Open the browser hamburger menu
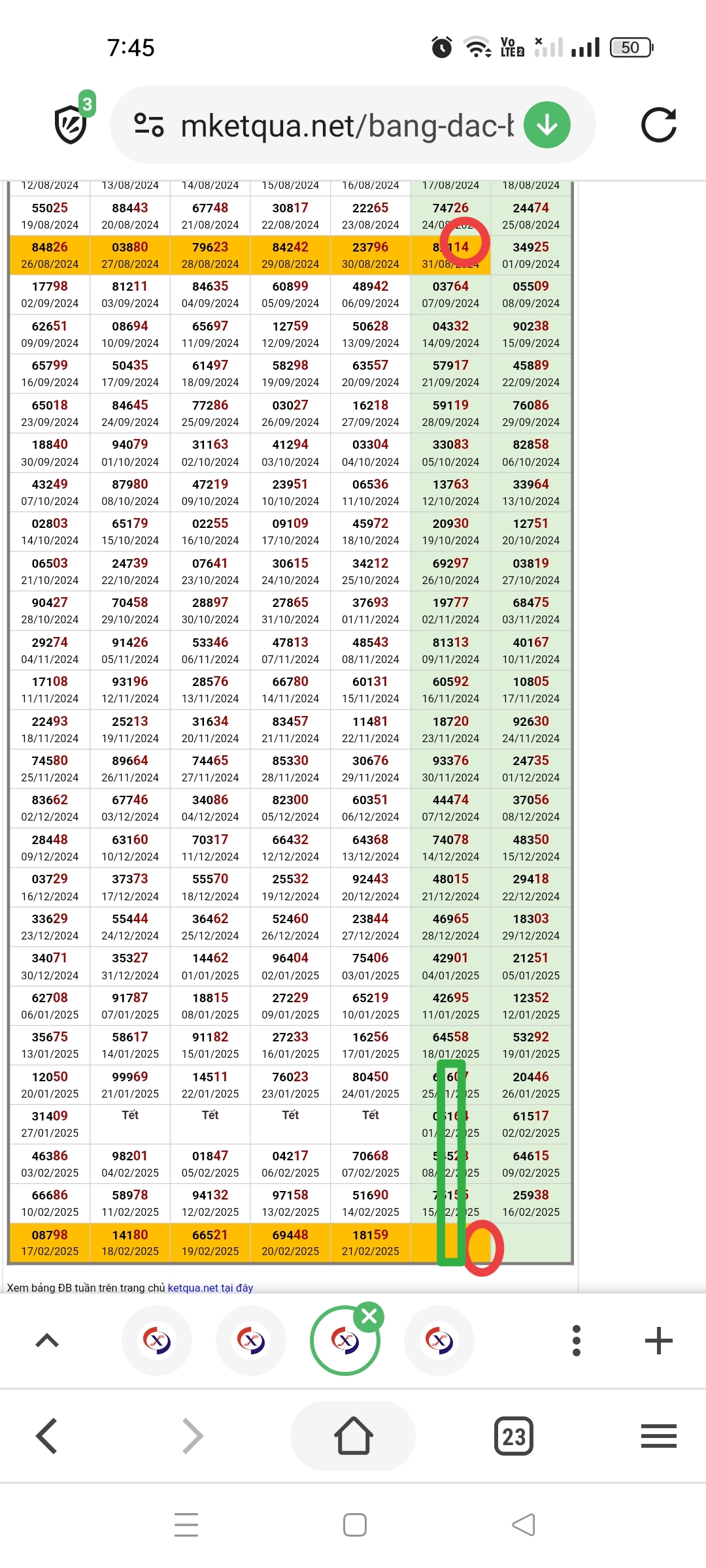Viewport: 706px width, 1568px height. pos(658,1436)
